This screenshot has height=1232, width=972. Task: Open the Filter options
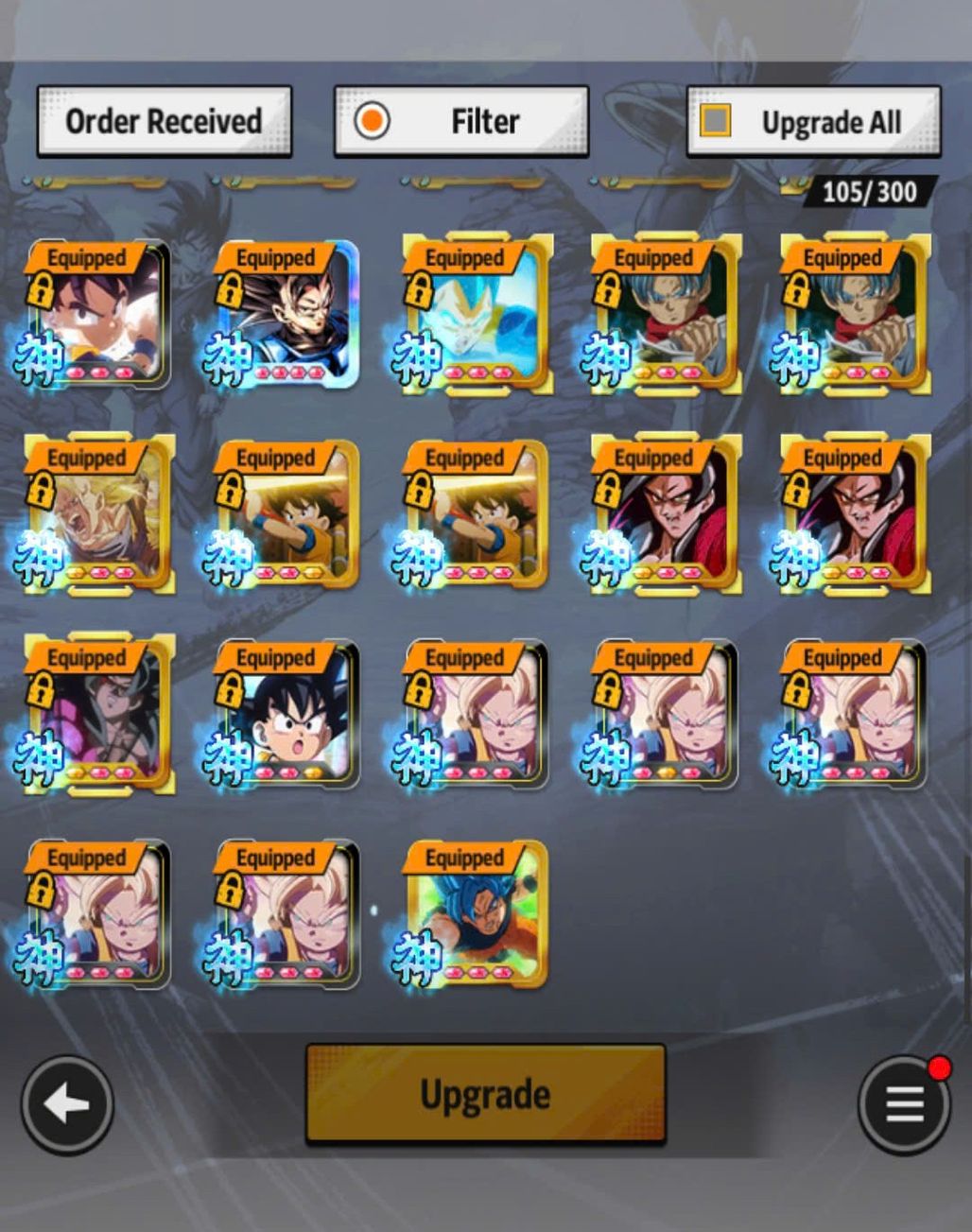(461, 122)
